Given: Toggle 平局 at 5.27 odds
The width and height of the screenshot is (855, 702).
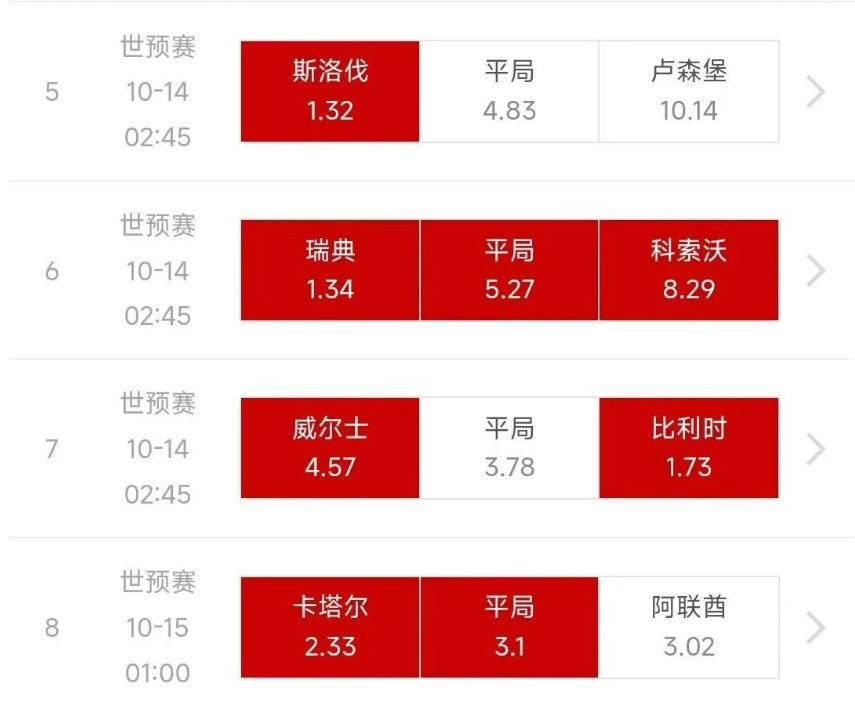Looking at the screenshot, I should 509,270.
